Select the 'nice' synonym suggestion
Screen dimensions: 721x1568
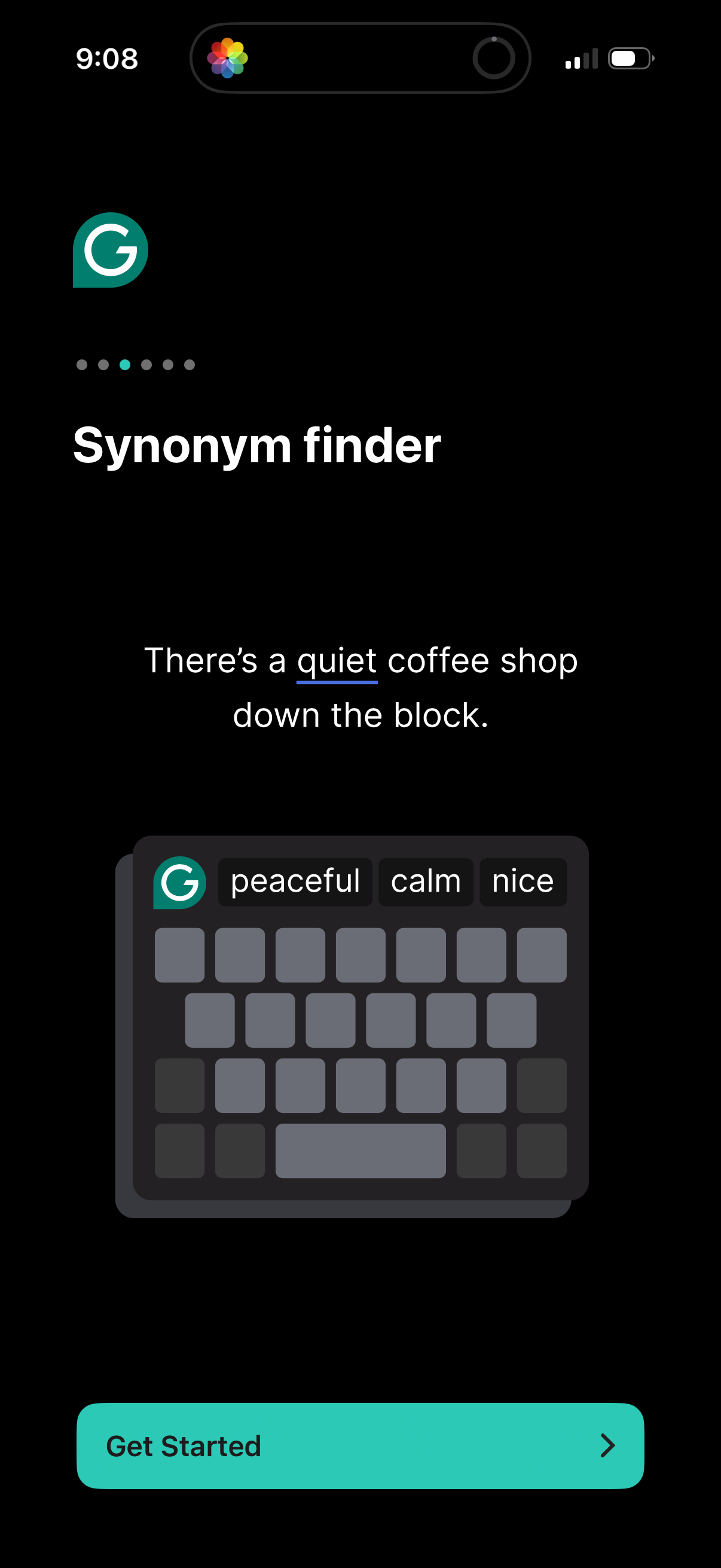pos(523,881)
